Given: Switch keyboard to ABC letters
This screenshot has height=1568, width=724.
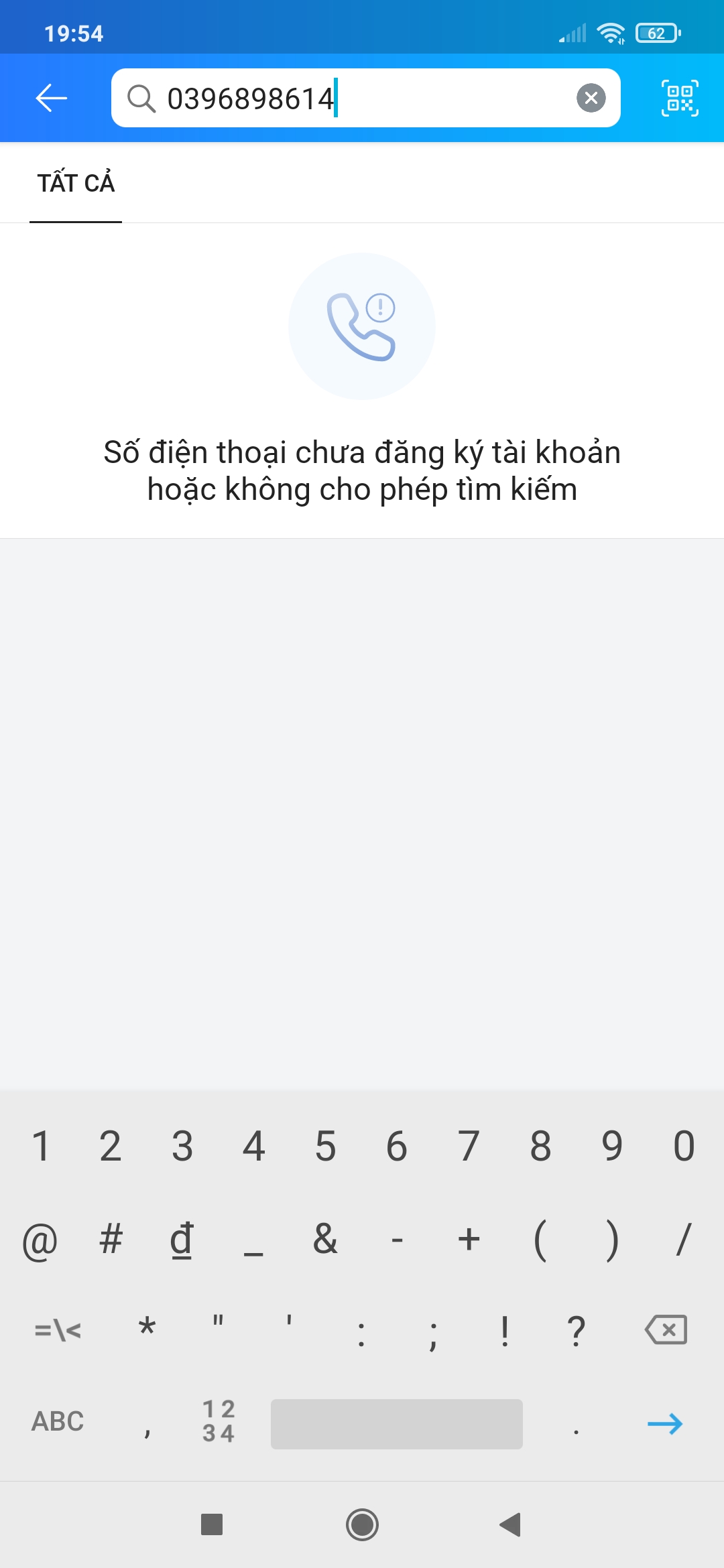Looking at the screenshot, I should (x=58, y=1421).
